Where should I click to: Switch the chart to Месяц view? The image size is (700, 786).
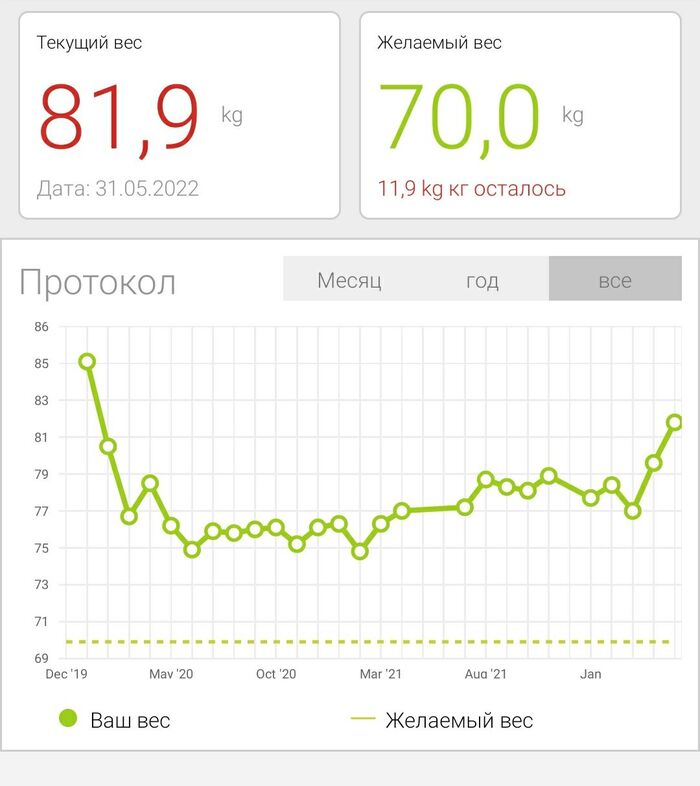[349, 280]
